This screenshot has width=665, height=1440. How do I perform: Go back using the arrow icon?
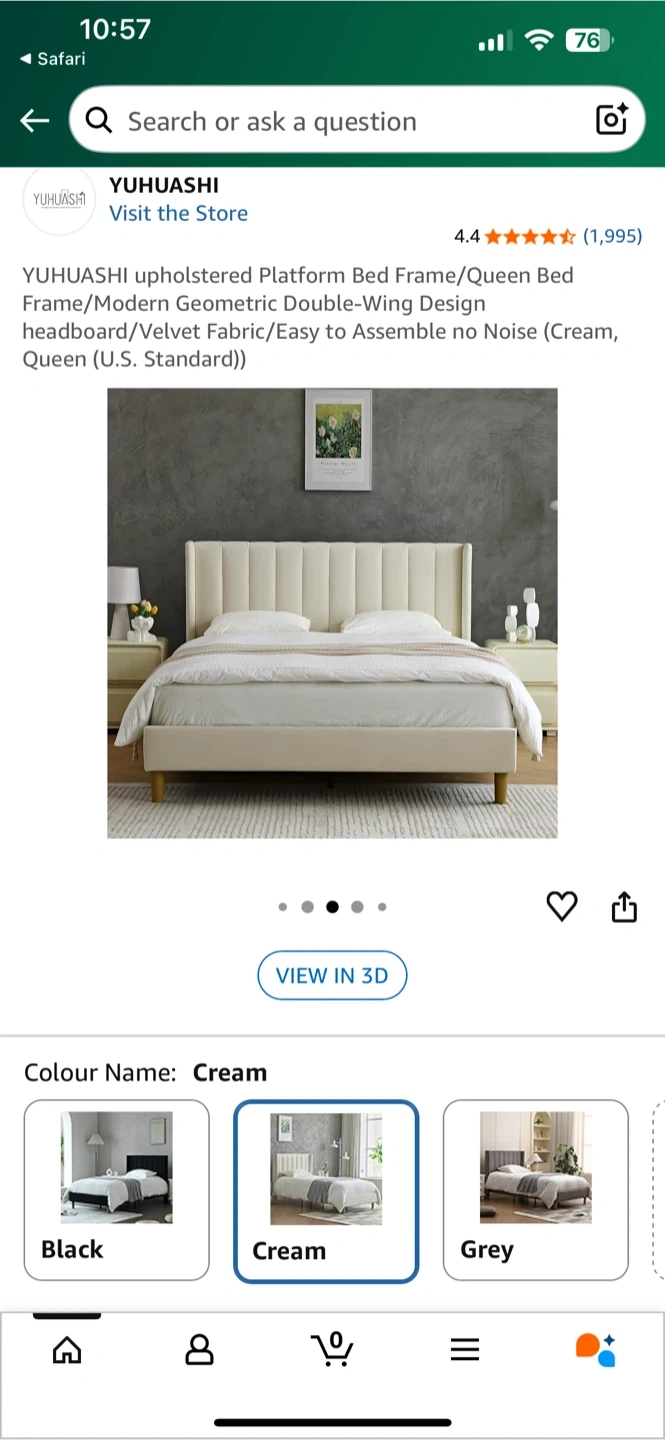pos(35,121)
